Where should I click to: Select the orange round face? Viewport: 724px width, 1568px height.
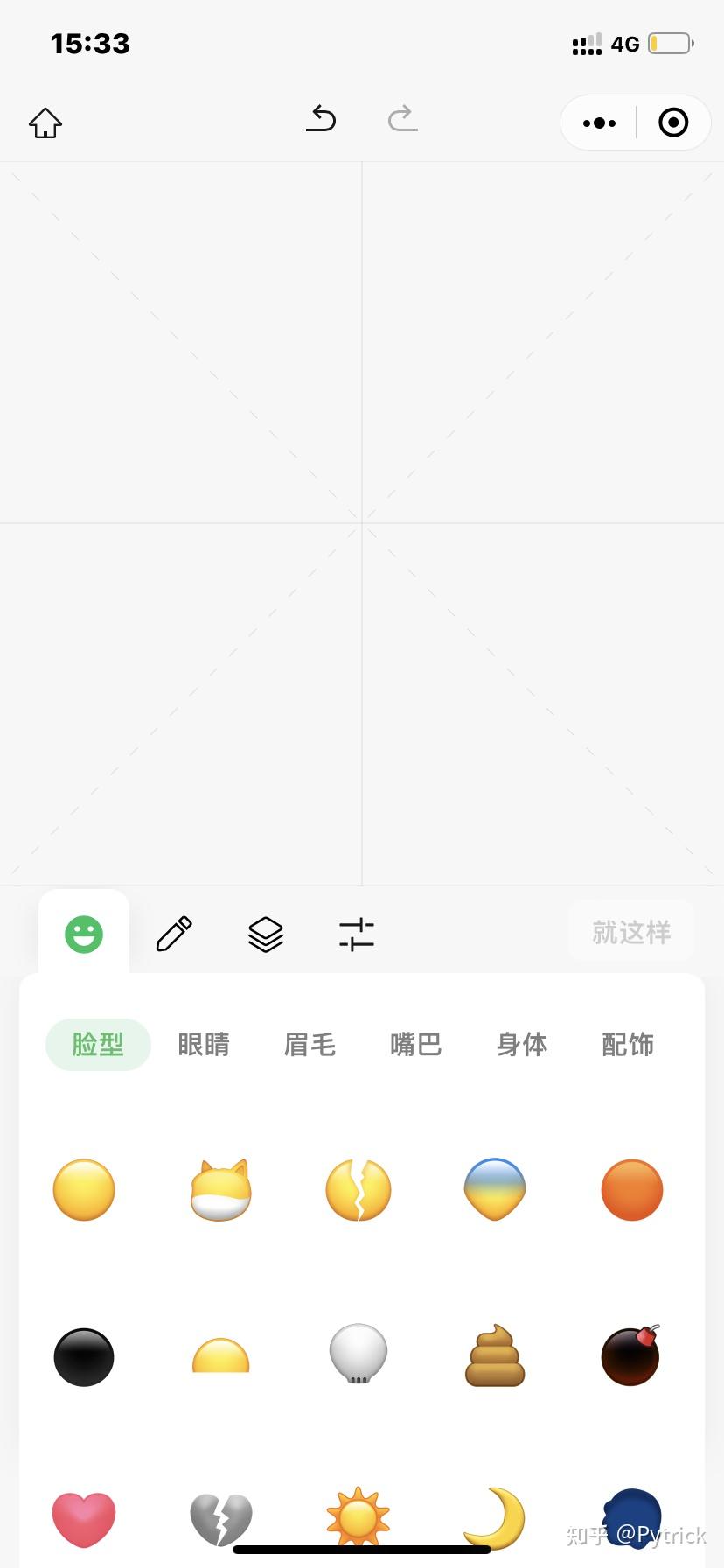coord(632,1189)
